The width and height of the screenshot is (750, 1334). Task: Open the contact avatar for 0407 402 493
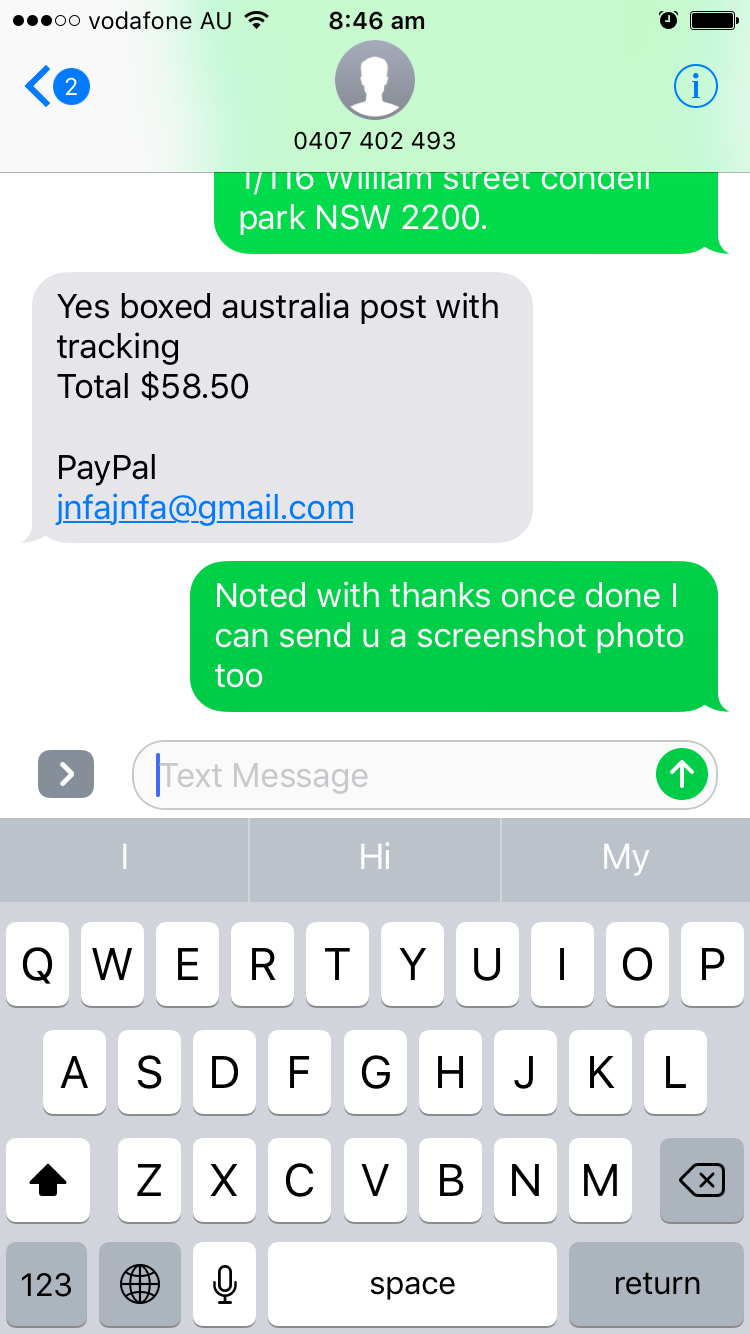(x=375, y=80)
